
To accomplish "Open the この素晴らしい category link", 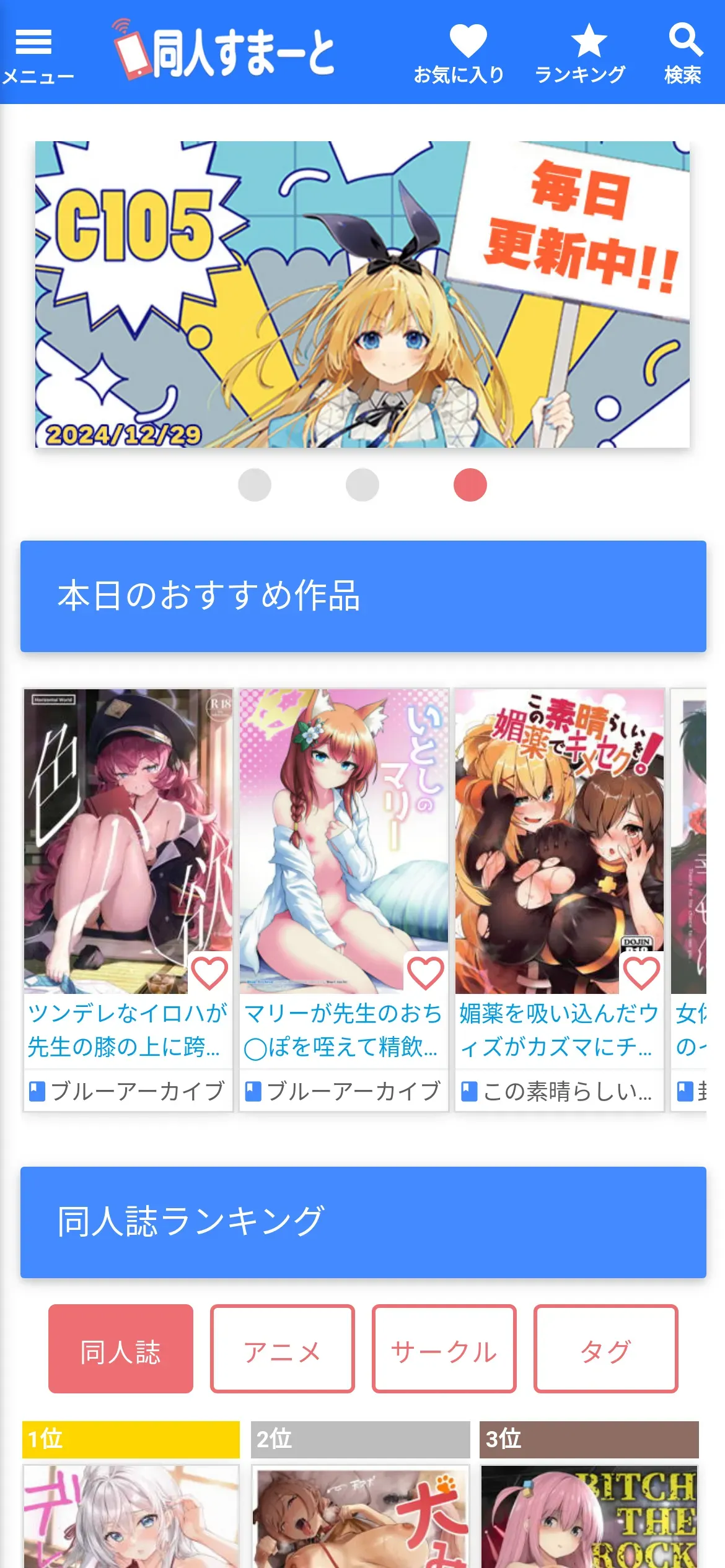I will point(558,1091).
